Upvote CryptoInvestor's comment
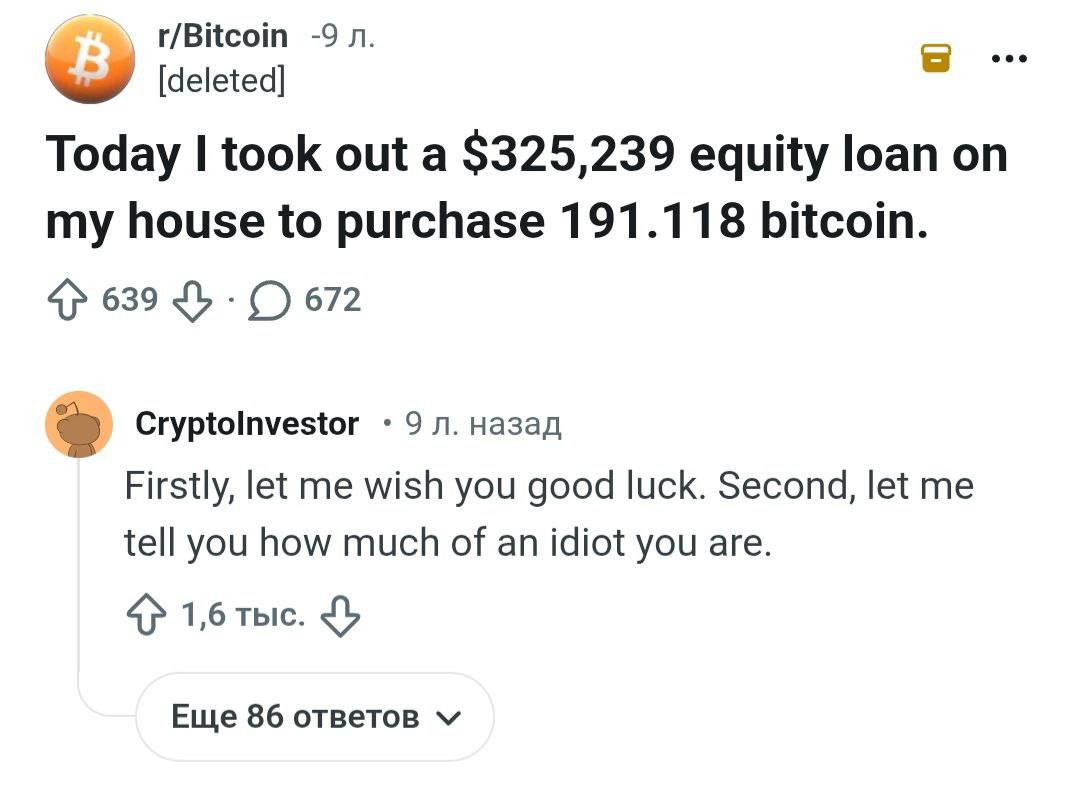Image resolution: width=1080 pixels, height=789 pixels. 146,615
